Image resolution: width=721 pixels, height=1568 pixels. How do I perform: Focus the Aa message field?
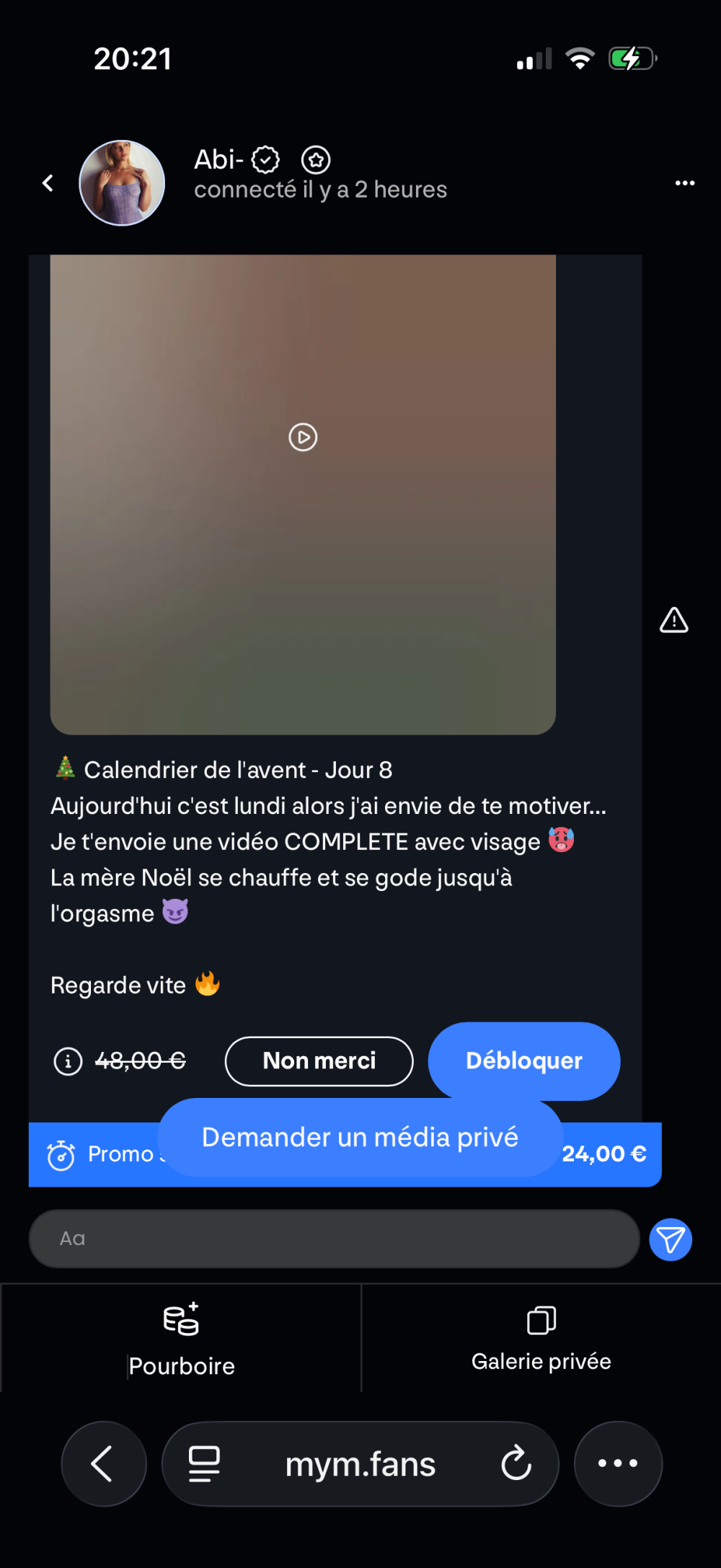coord(334,1239)
